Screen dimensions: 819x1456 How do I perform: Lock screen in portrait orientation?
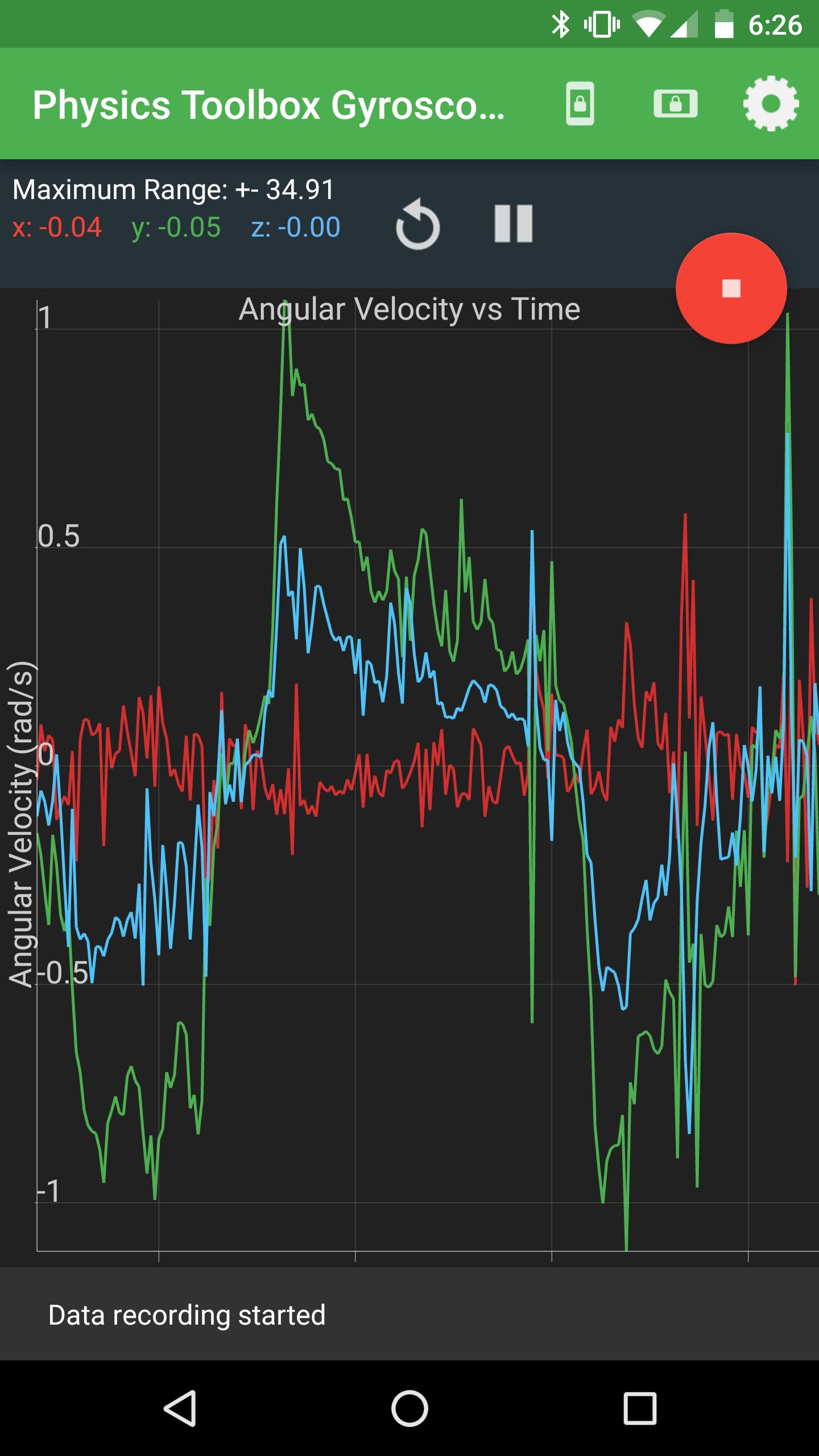580,104
